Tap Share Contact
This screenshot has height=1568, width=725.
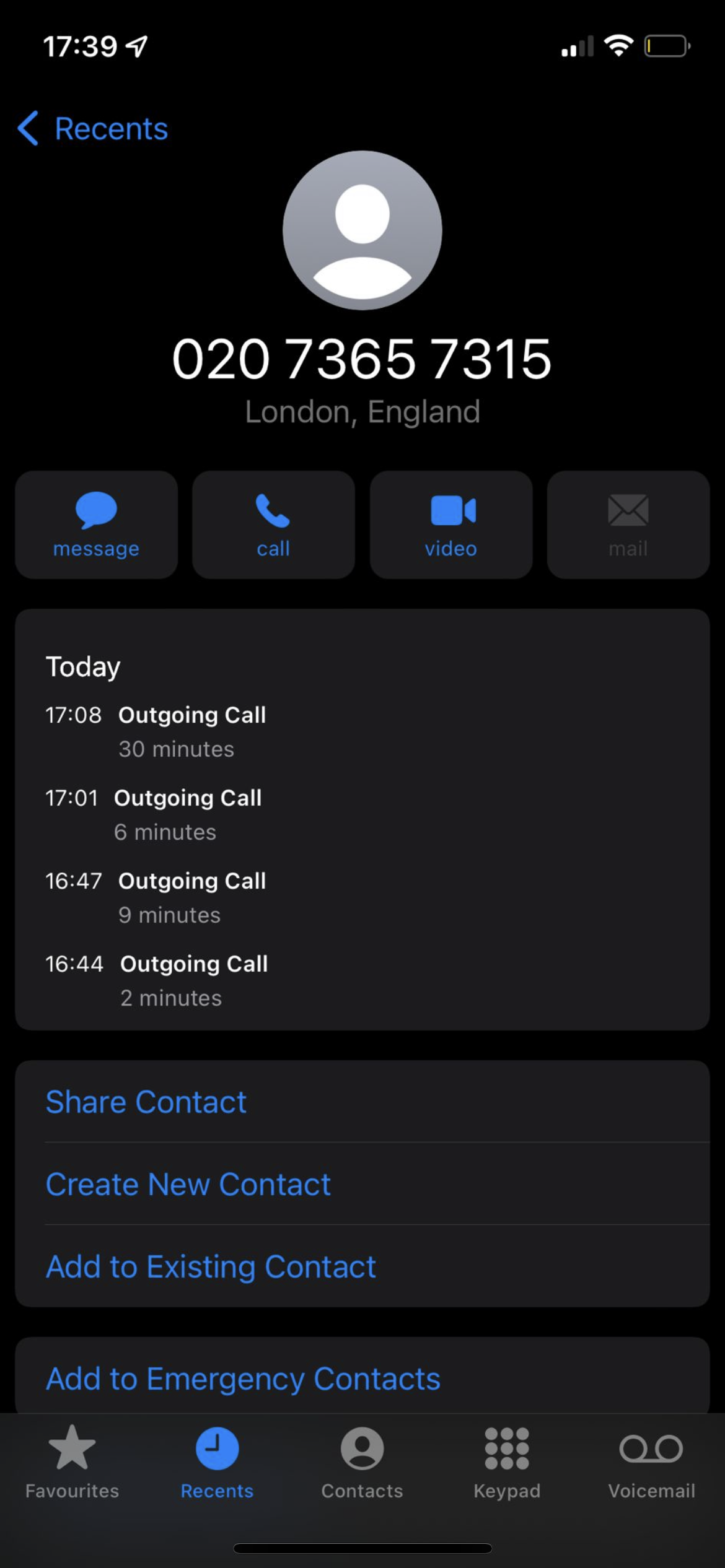pos(146,1102)
